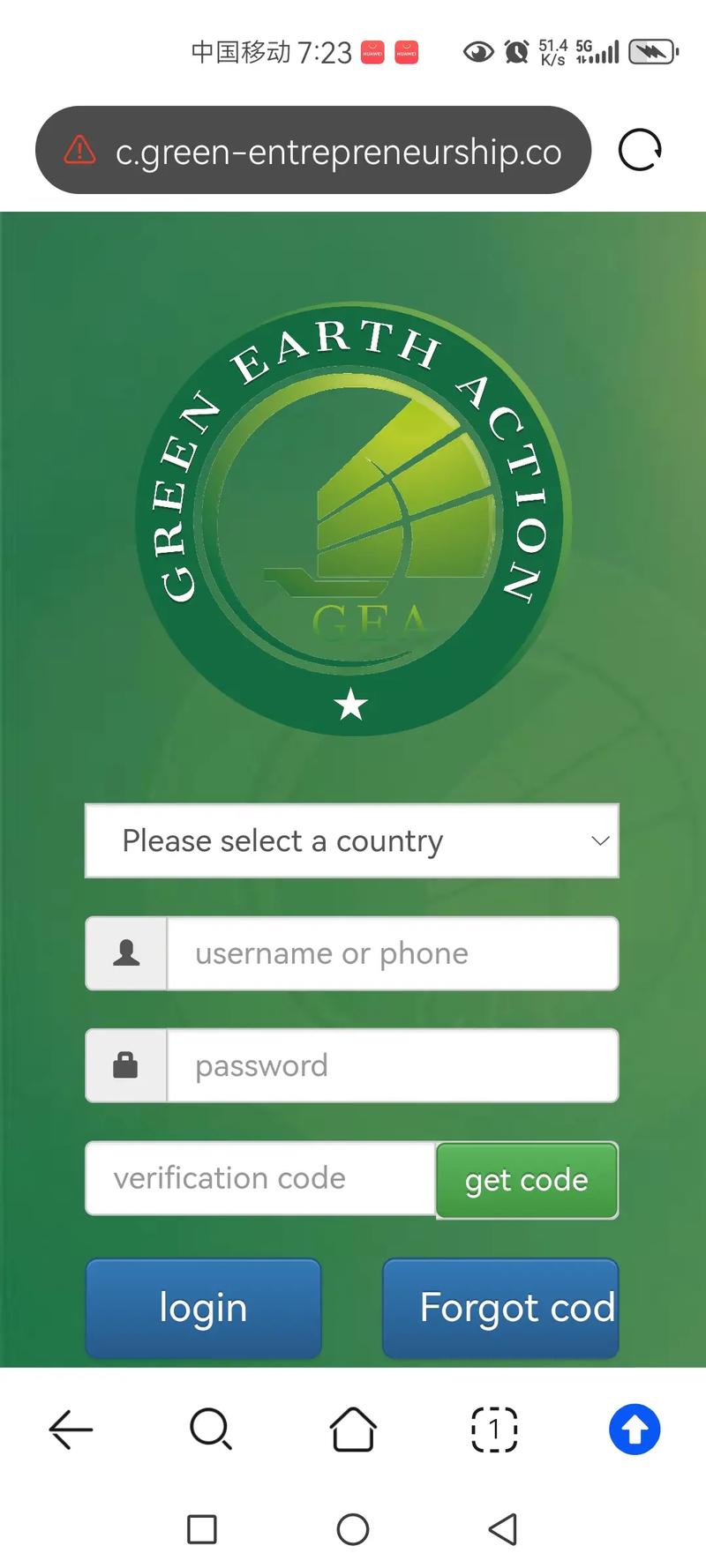The image size is (706, 1568).
Task: Click the username or phone input field
Action: coord(392,953)
